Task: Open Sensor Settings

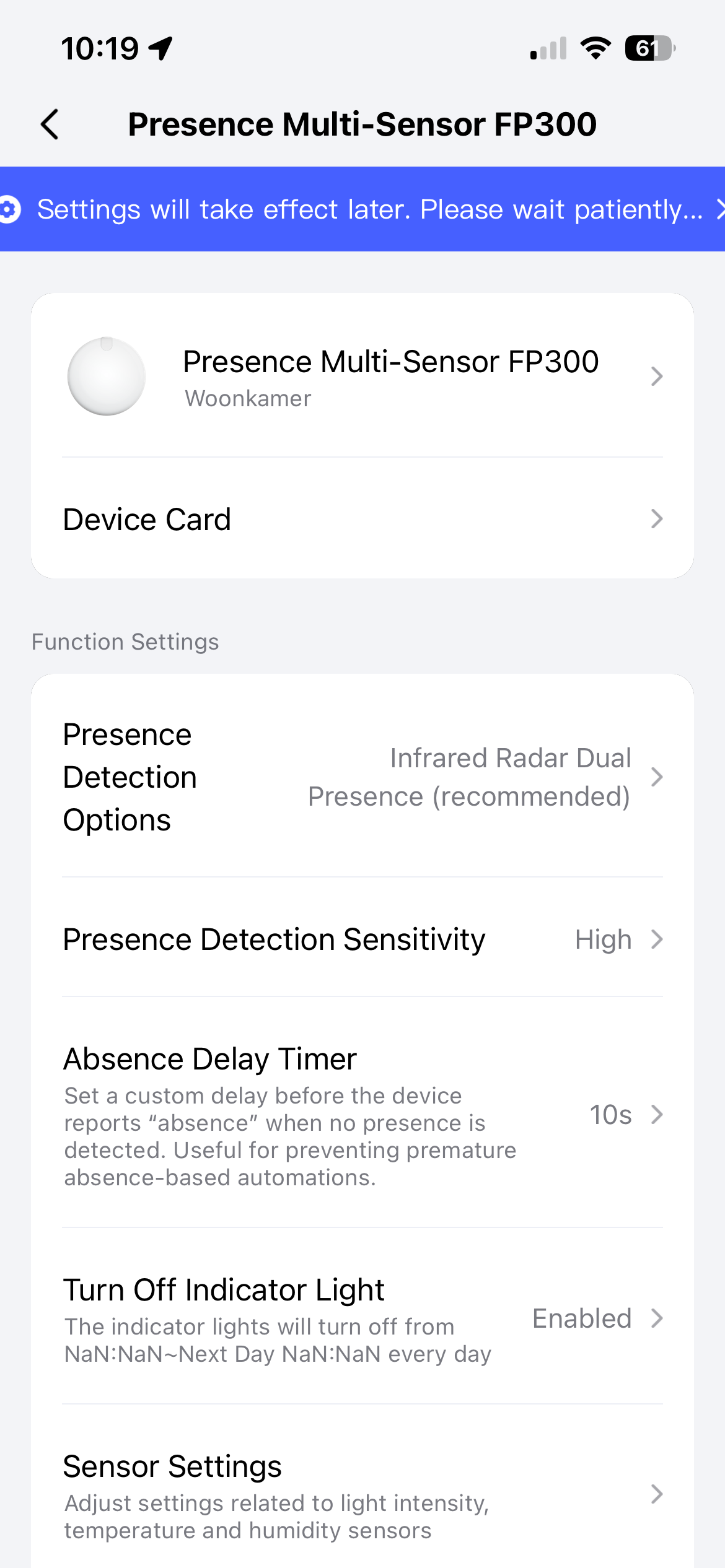Action: 362,1494
